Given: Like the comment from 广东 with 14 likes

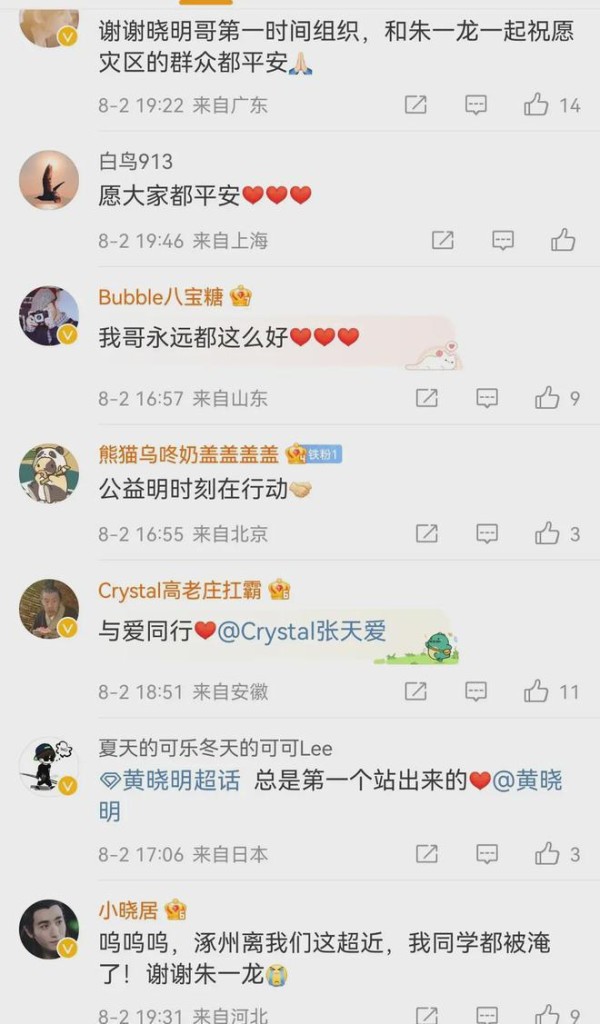Looking at the screenshot, I should [537, 104].
